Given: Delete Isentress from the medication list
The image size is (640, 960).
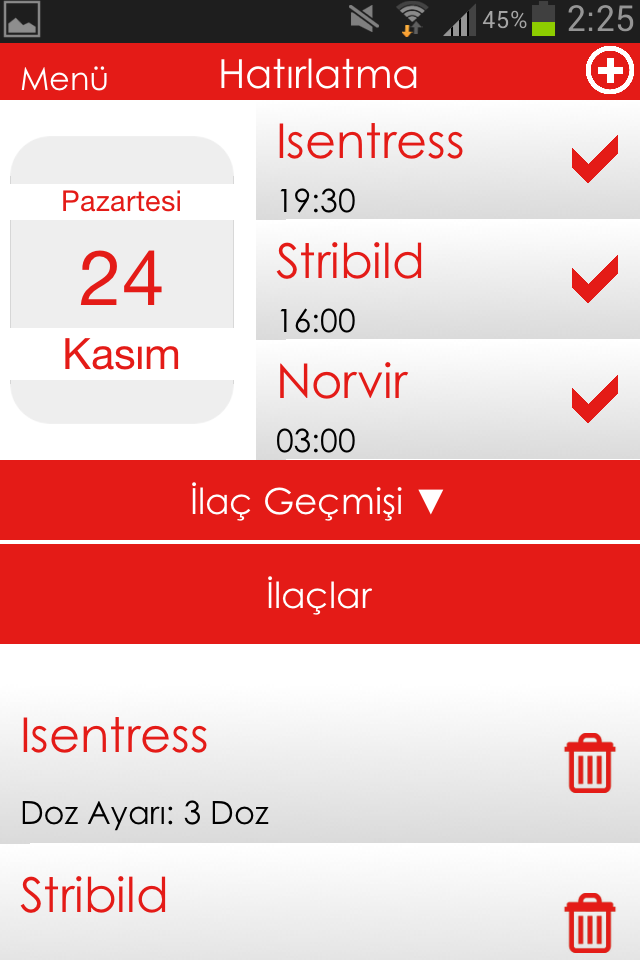Looking at the screenshot, I should pyautogui.click(x=590, y=765).
